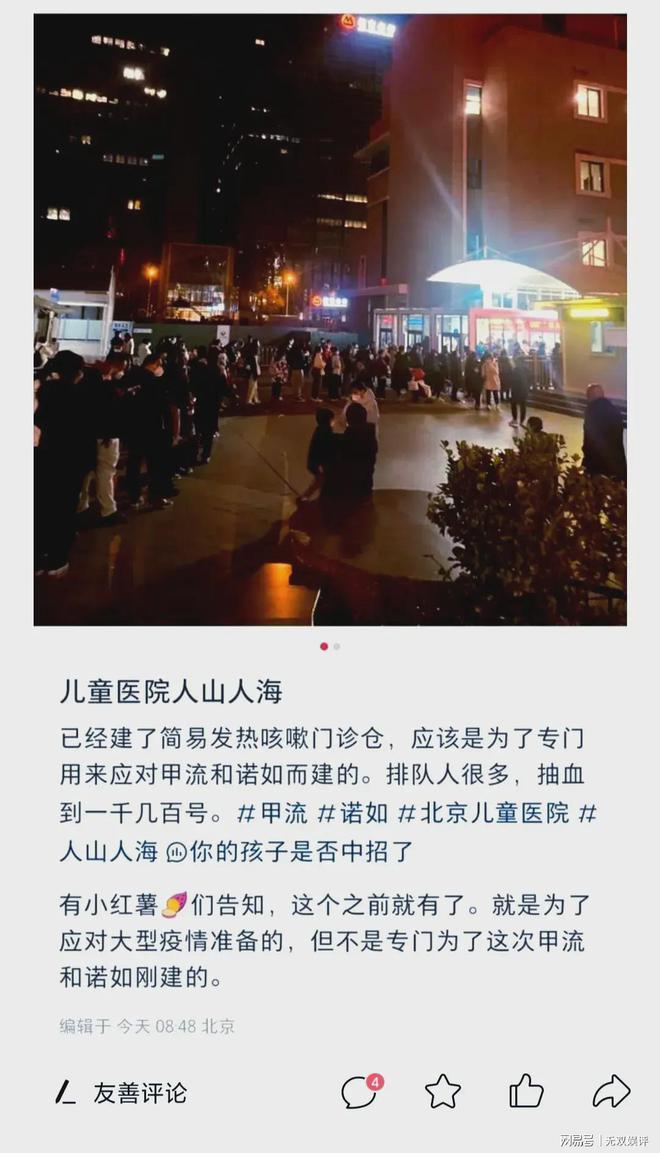The height and width of the screenshot is (1153, 660).
Task: Open the #人山人海 hashtag
Action: [x=109, y=852]
